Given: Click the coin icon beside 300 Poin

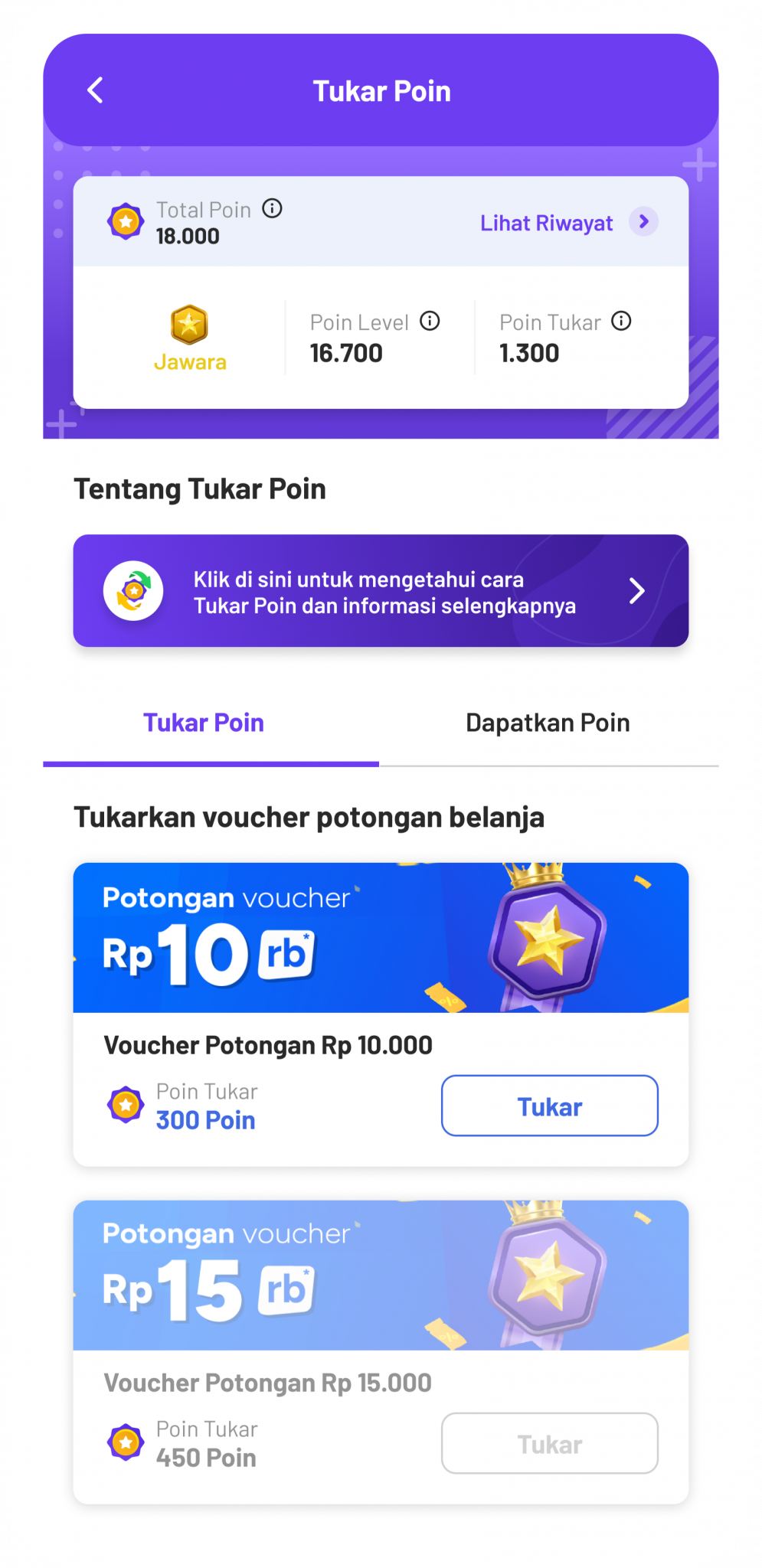Looking at the screenshot, I should (x=125, y=1106).
